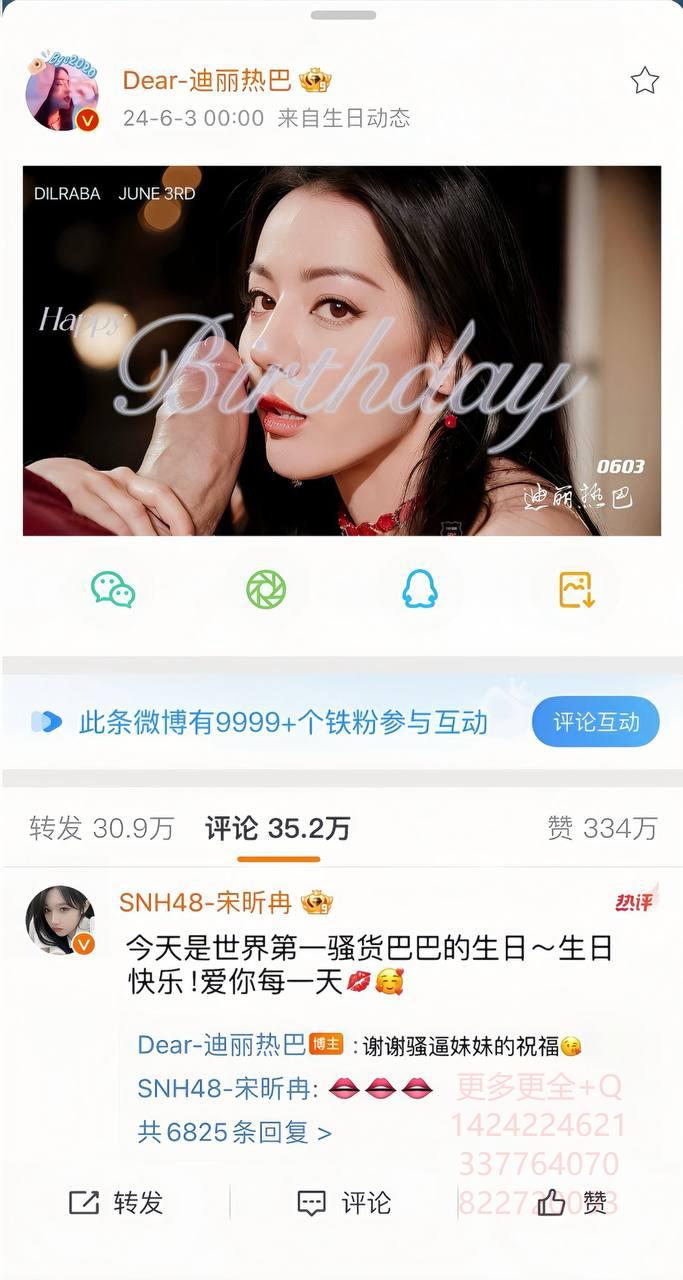This screenshot has height=1280, width=683.
Task: Favorite this post with the star icon
Action: [x=645, y=81]
